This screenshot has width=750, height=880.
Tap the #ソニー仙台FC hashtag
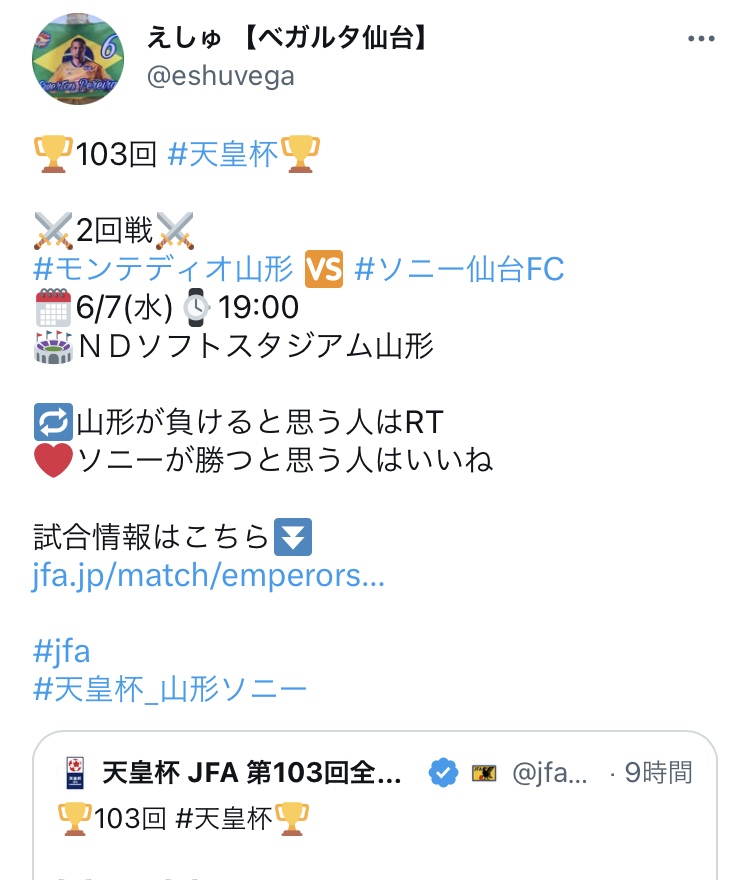click(459, 269)
